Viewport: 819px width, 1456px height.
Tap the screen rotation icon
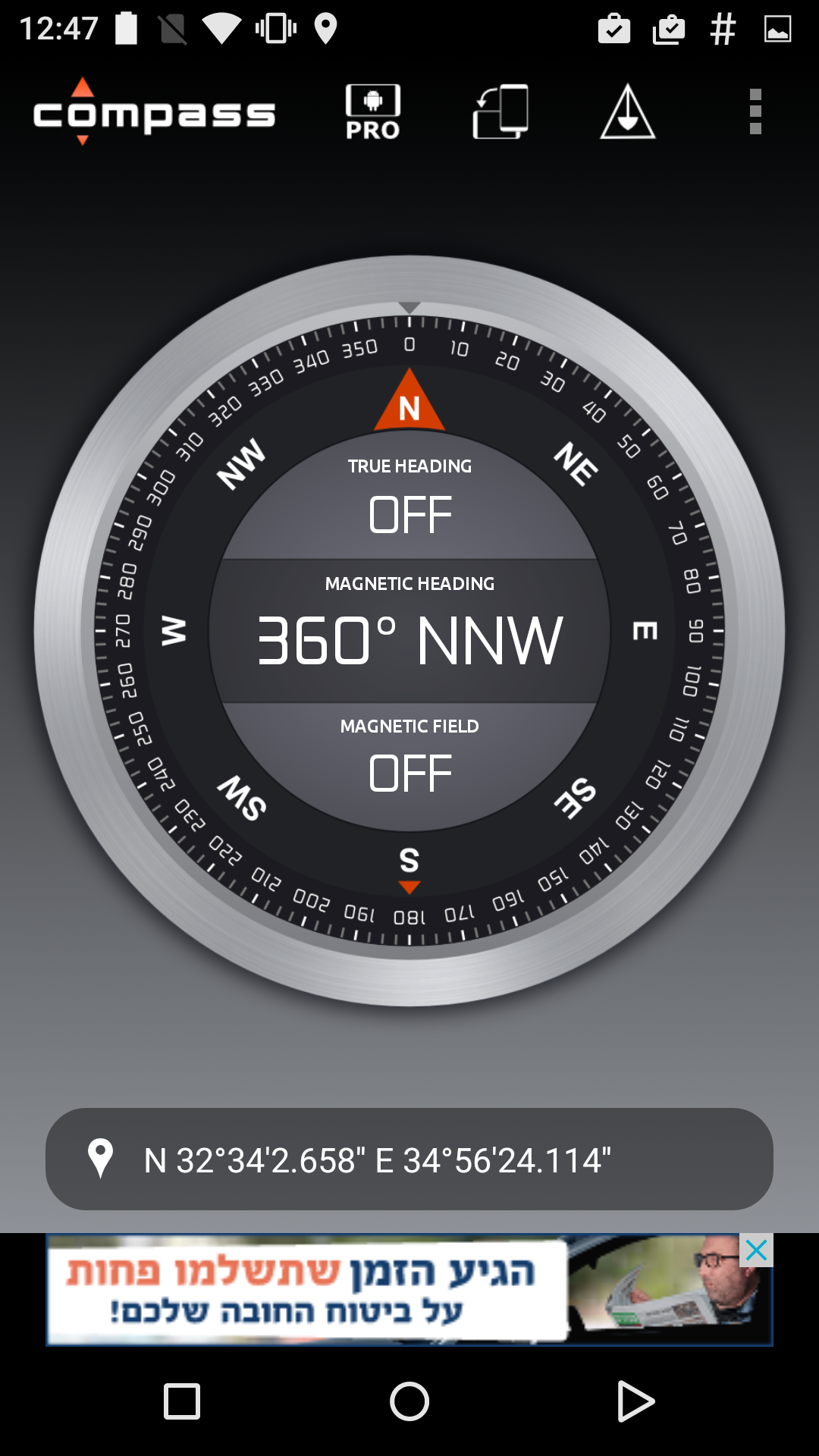click(500, 112)
